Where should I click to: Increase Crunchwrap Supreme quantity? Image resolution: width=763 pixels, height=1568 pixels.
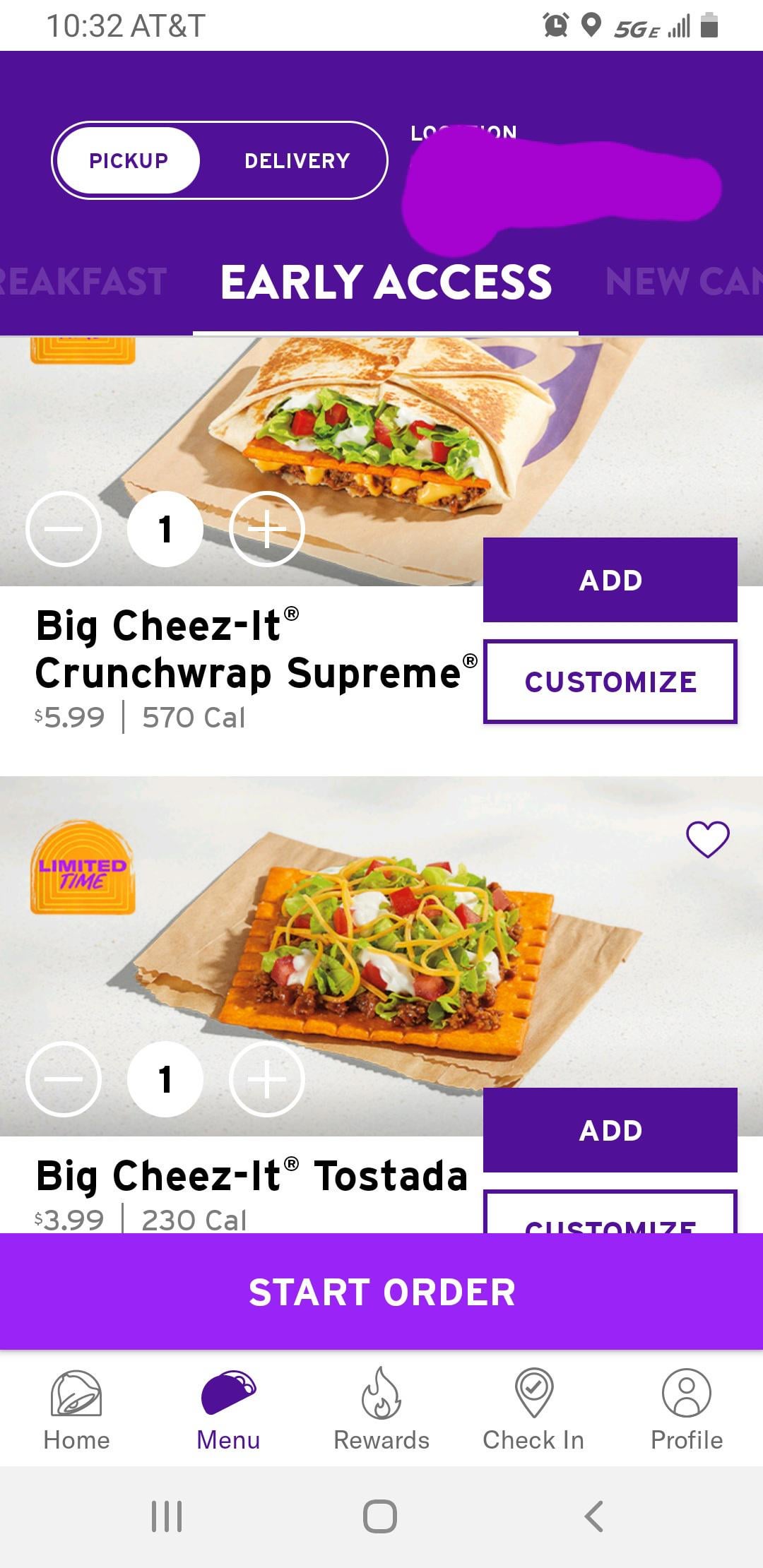(267, 528)
